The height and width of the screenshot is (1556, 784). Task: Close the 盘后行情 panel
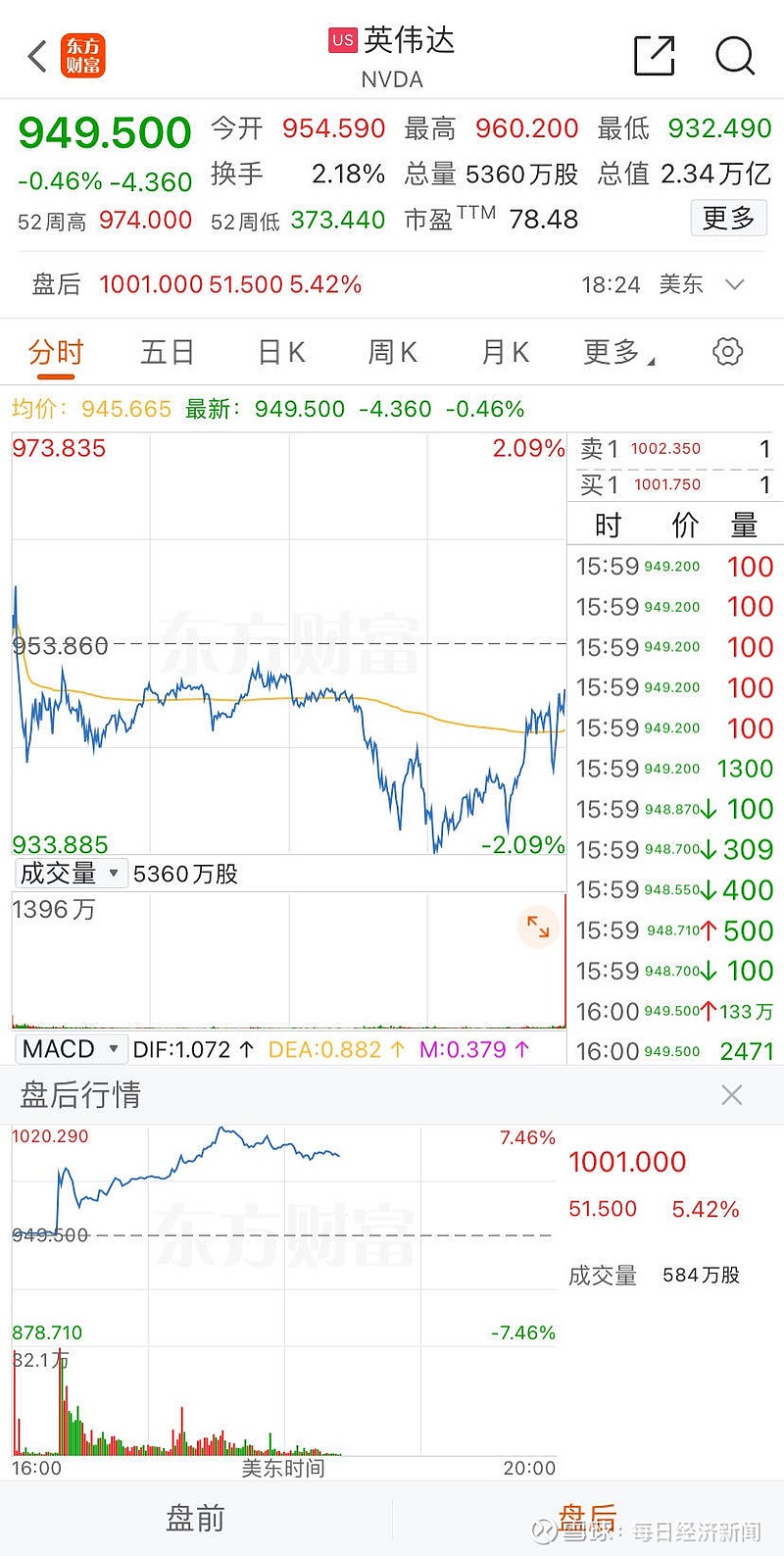click(x=731, y=1094)
